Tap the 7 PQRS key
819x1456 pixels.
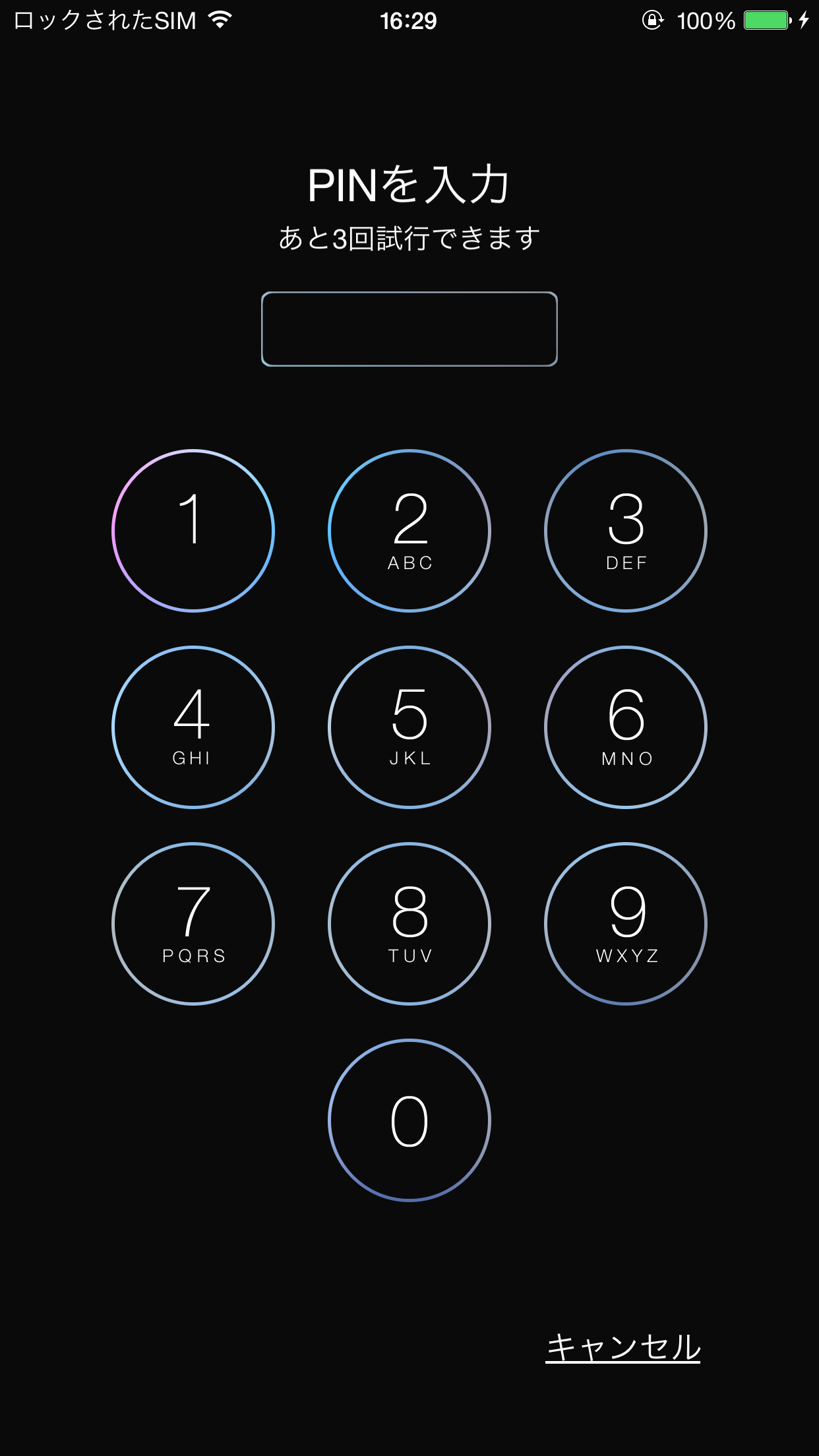[193, 924]
